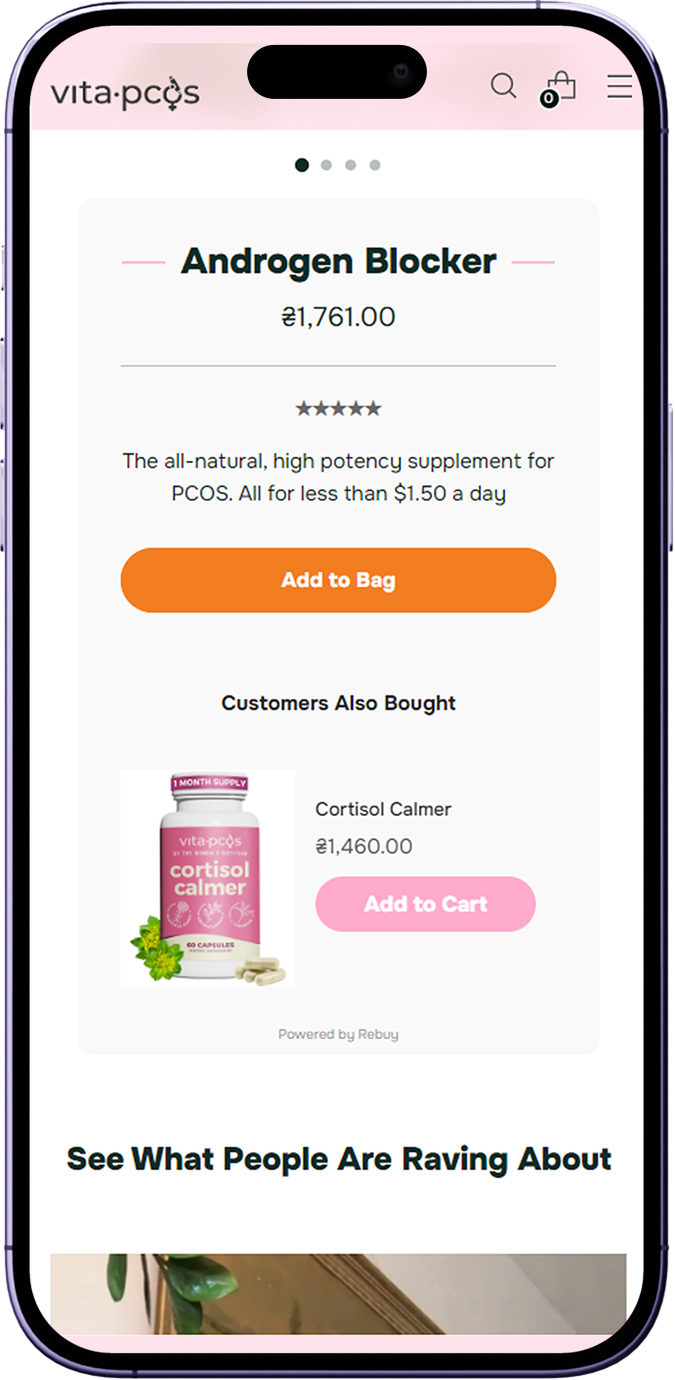Viewport: 675px width, 1380px height.
Task: Add Androgen Blocker to bag
Action: click(338, 580)
